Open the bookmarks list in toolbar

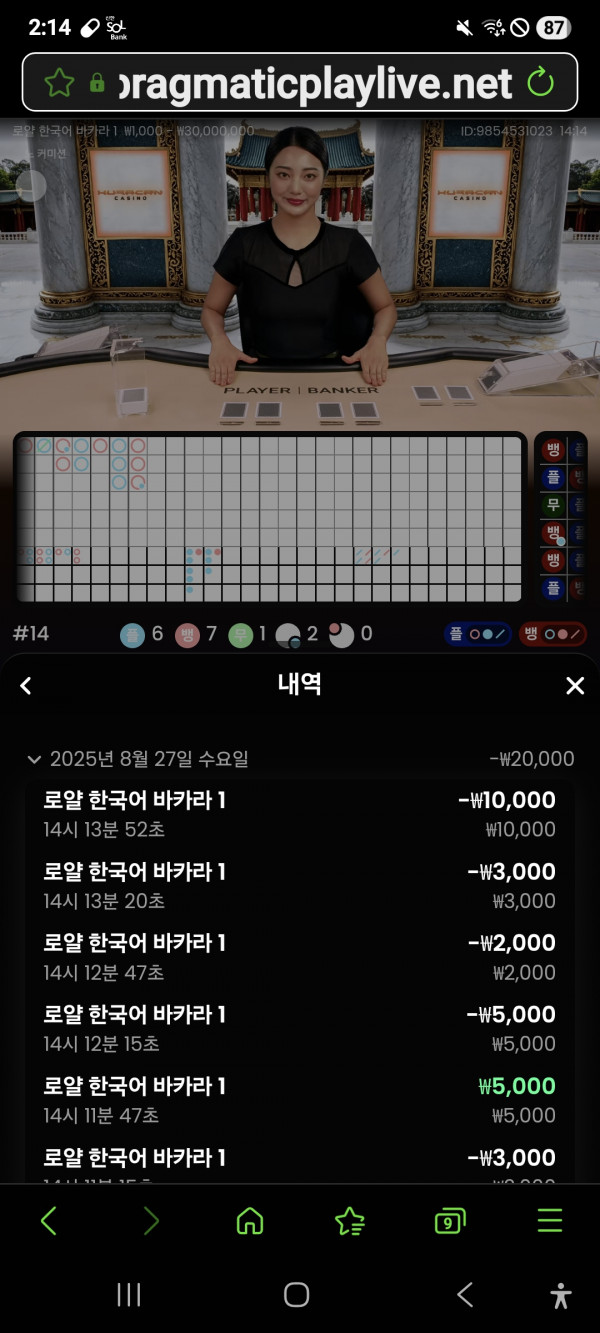(349, 1221)
